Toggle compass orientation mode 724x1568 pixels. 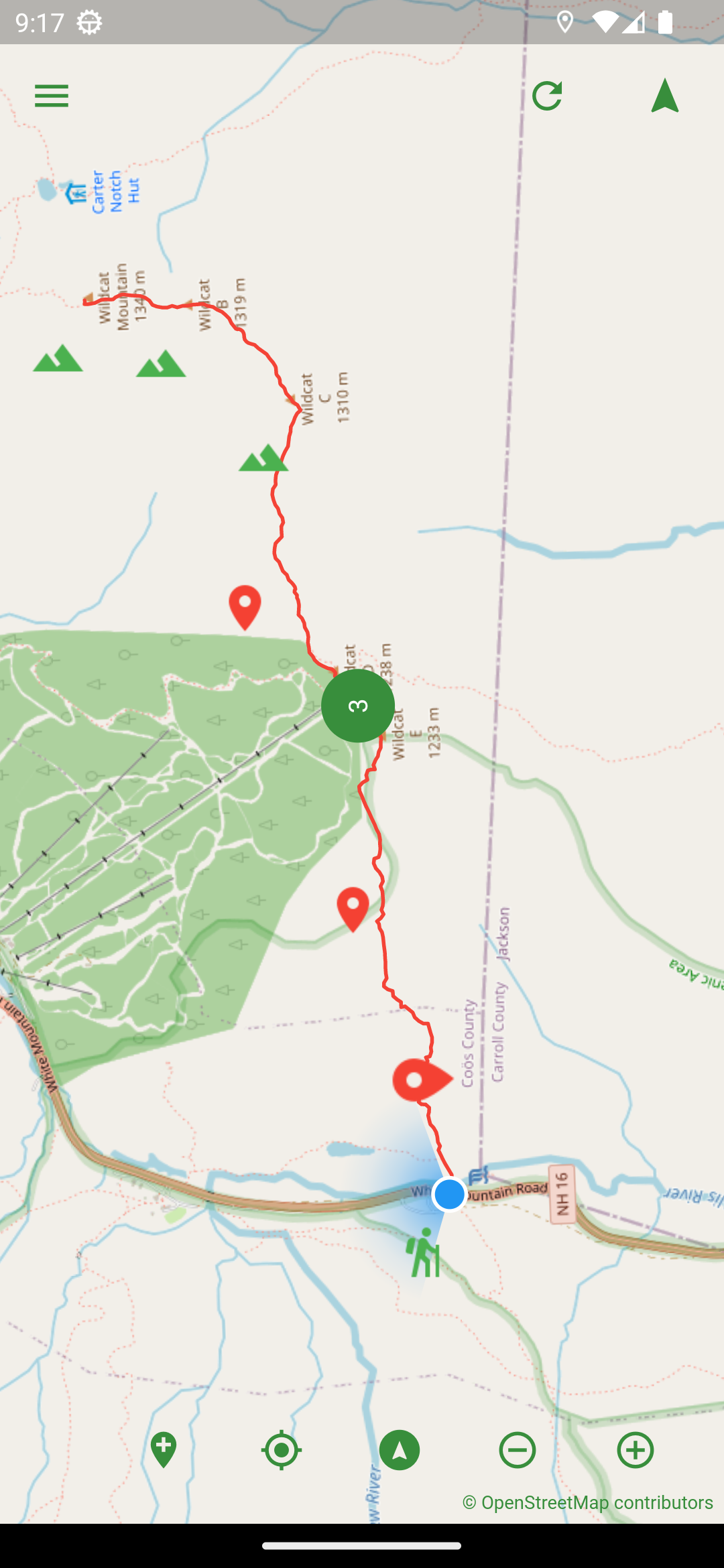[x=400, y=1450]
